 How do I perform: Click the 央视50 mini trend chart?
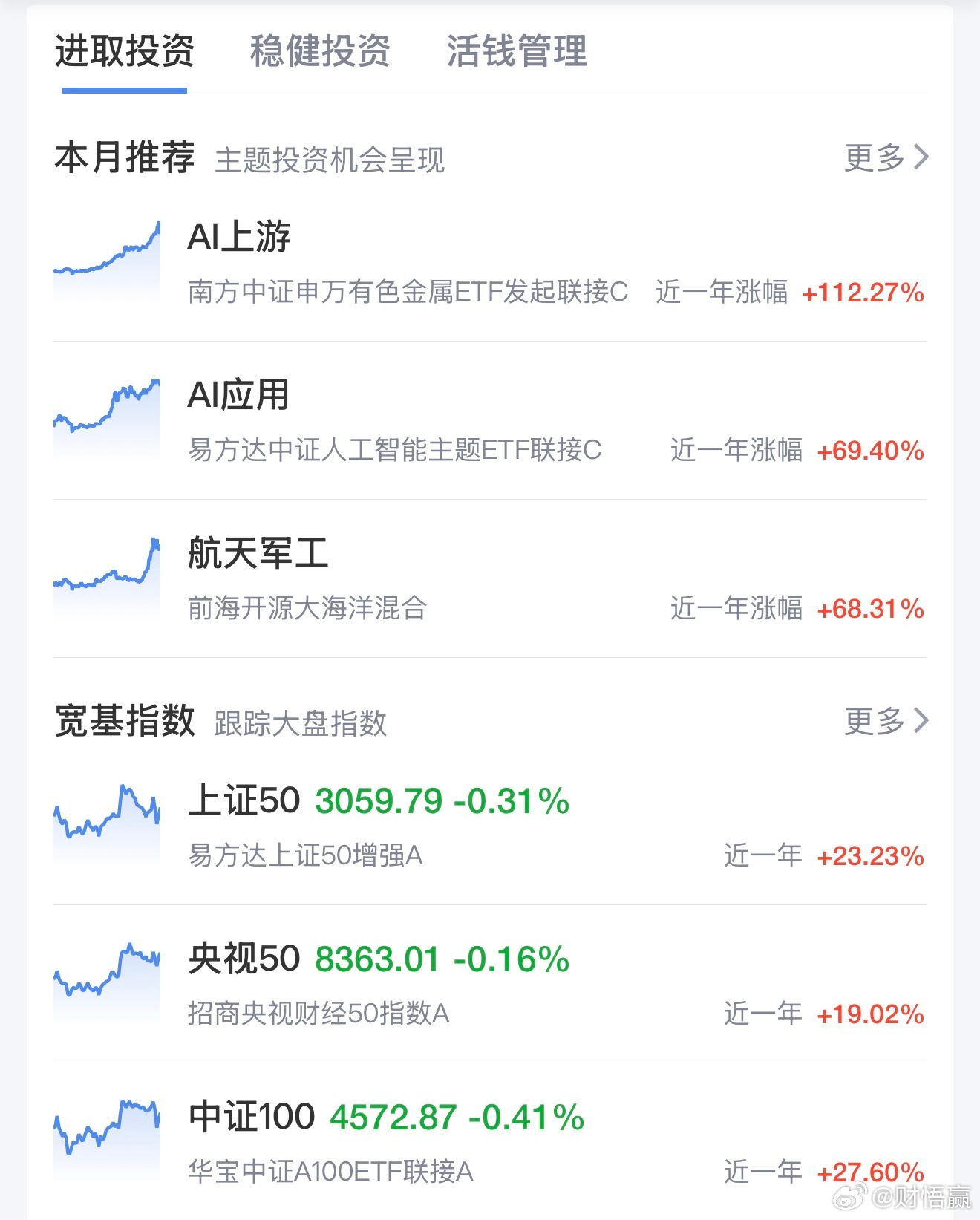click(106, 972)
